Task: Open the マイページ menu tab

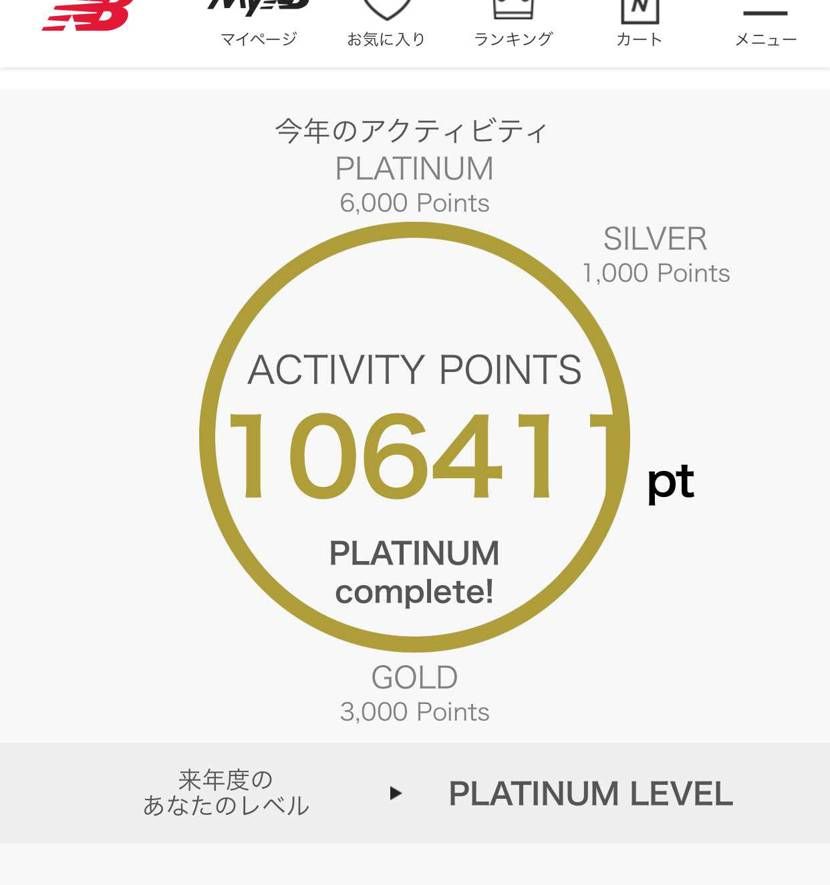Action: pyautogui.click(x=258, y=37)
